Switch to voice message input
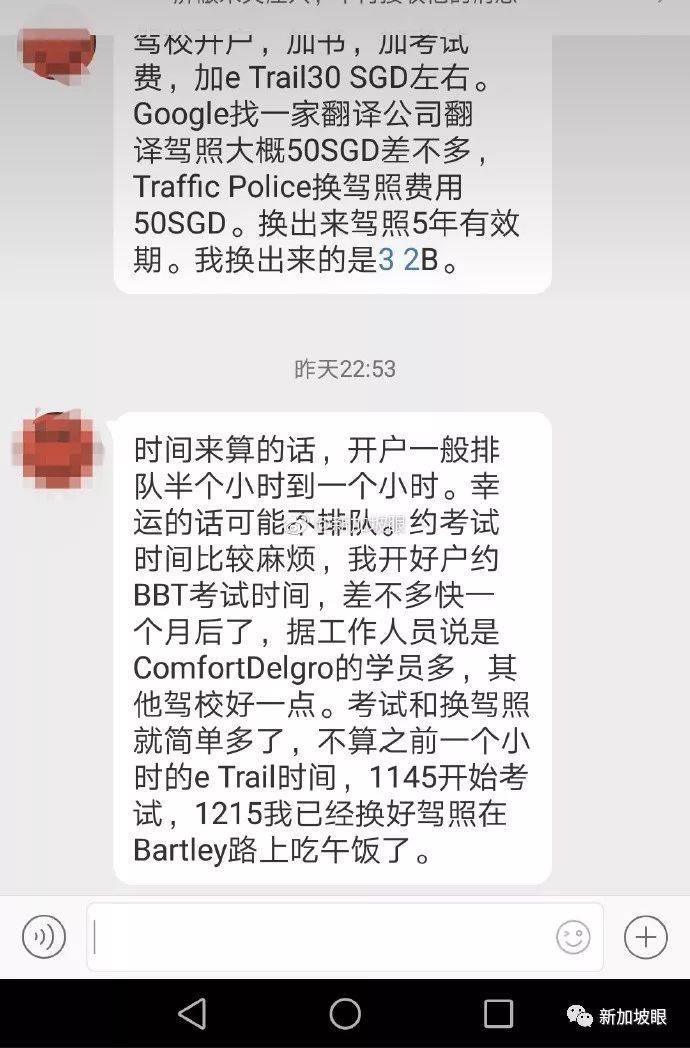The image size is (690, 1048). [x=44, y=937]
